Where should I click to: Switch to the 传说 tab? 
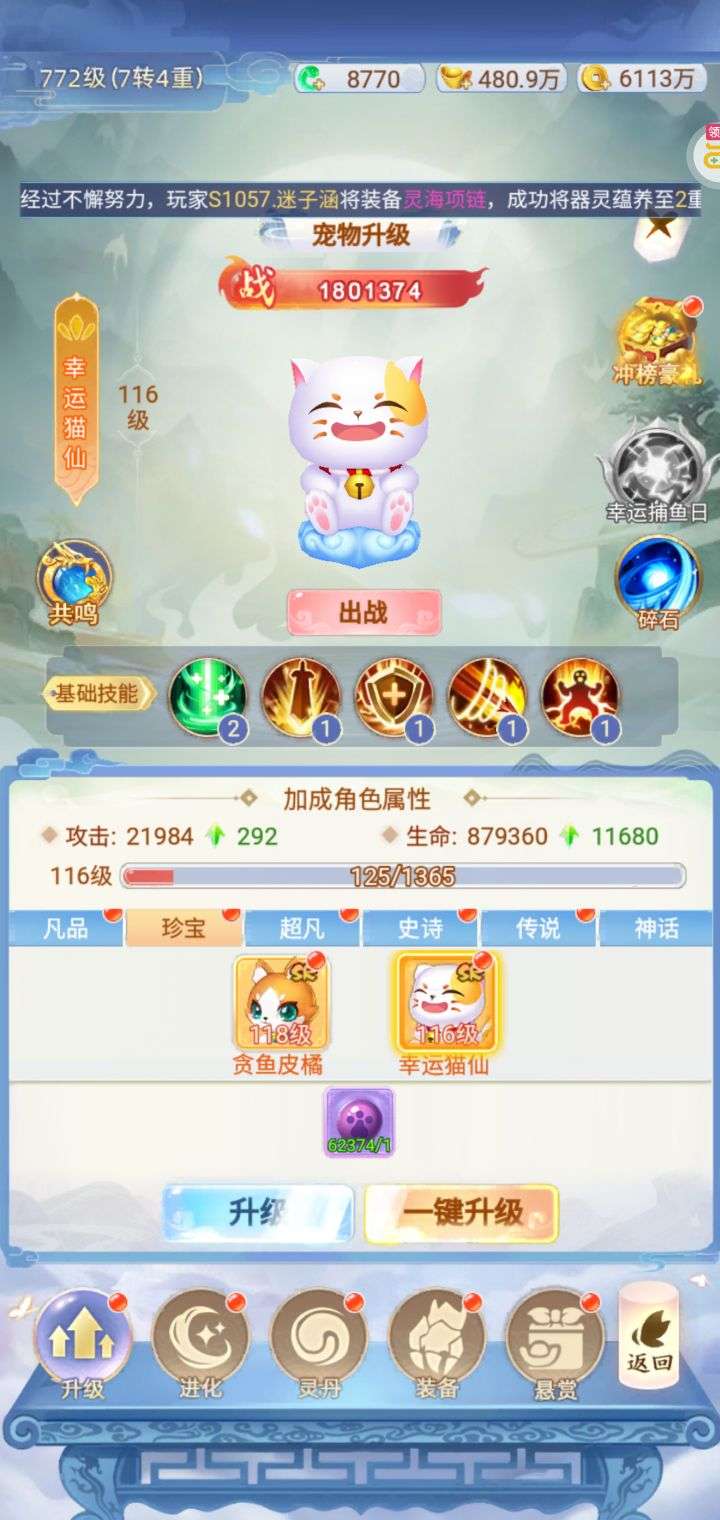click(538, 928)
